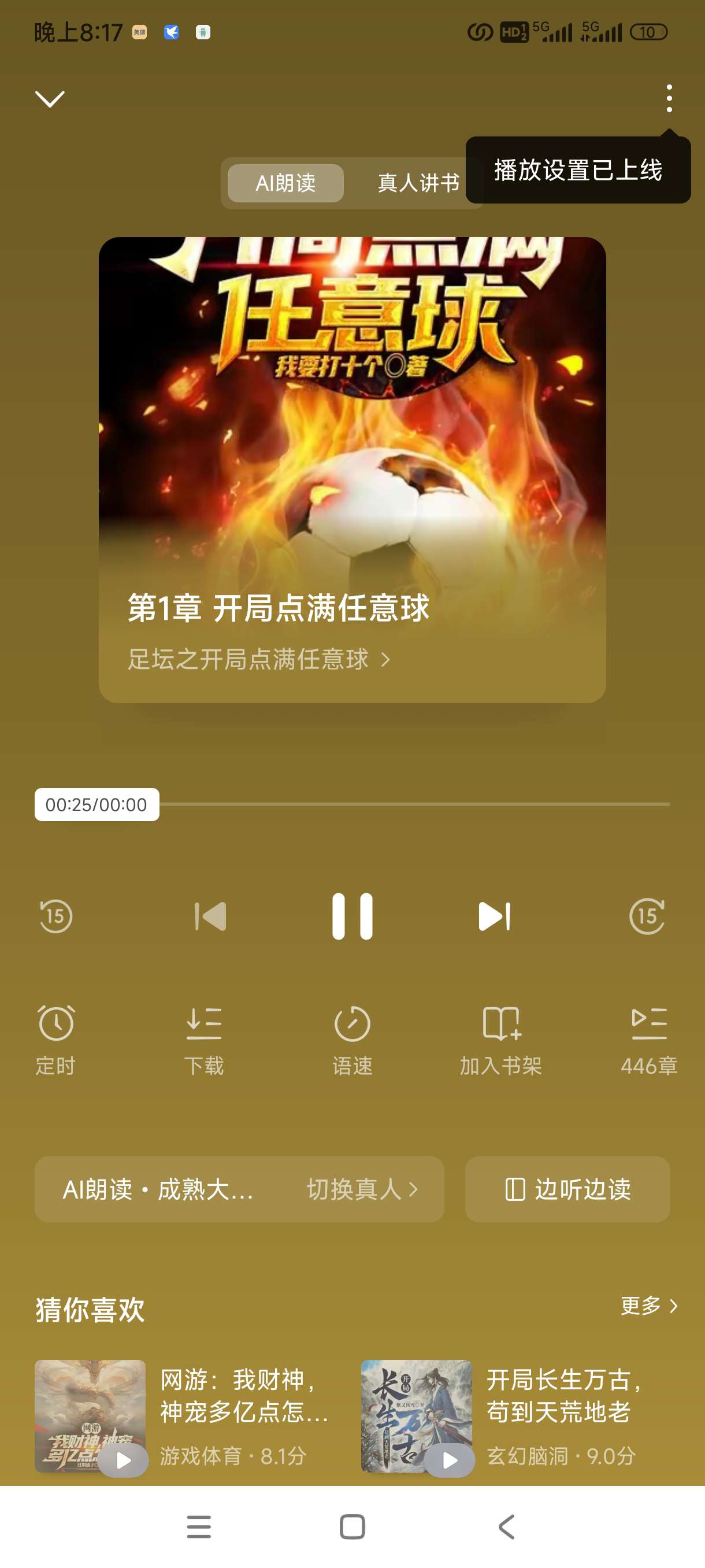This screenshot has width=705, height=1568.
Task: Skip to the next chapter
Action: (x=495, y=916)
